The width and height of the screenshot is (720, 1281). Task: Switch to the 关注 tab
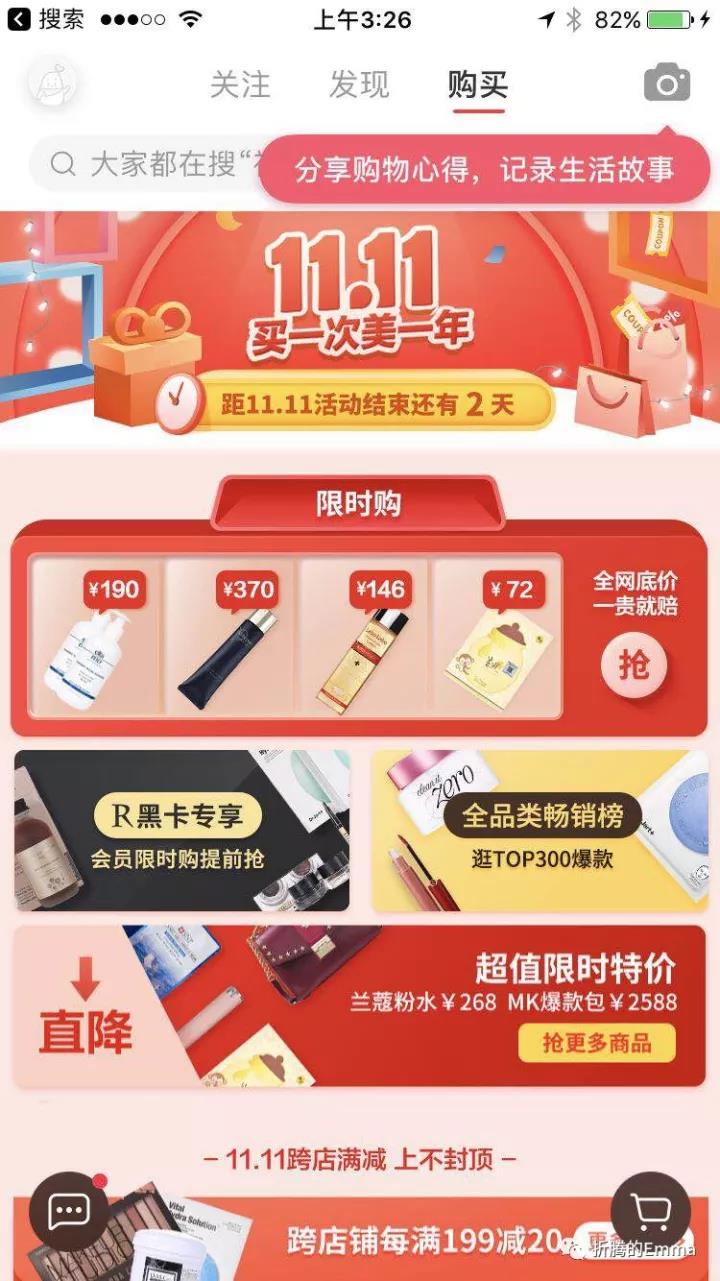click(x=240, y=85)
